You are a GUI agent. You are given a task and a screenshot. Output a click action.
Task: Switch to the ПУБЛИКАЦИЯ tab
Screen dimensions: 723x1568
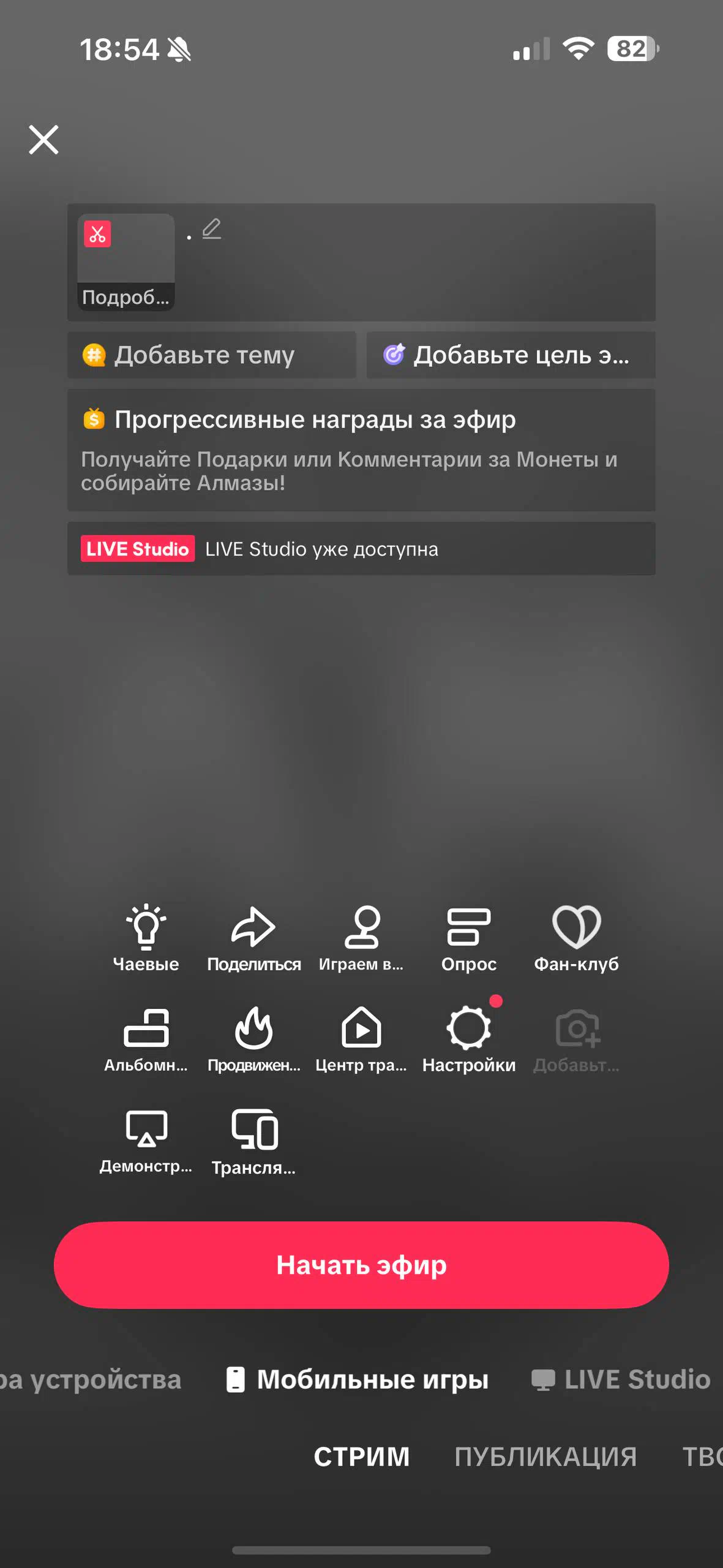[545, 1457]
